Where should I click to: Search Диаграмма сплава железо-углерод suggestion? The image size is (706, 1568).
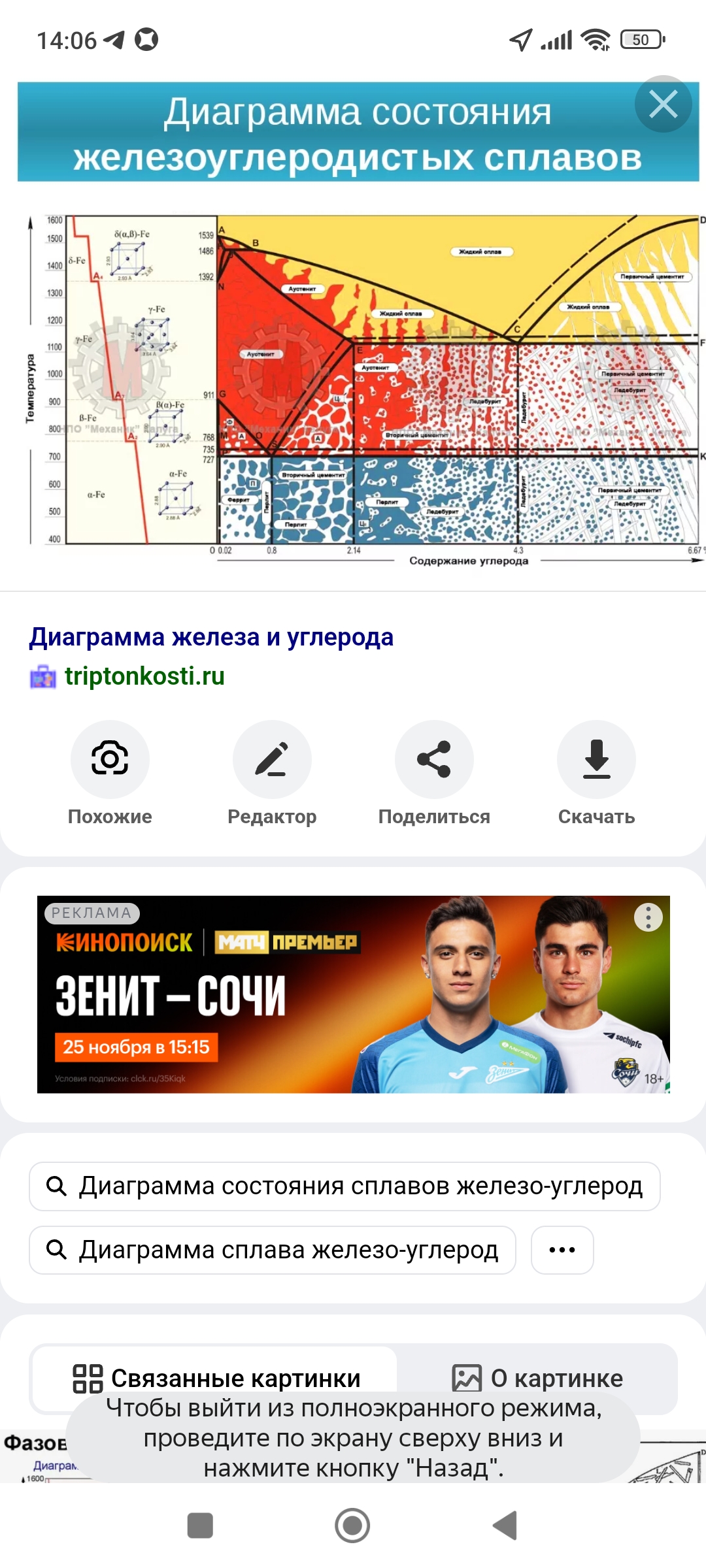(x=272, y=1250)
